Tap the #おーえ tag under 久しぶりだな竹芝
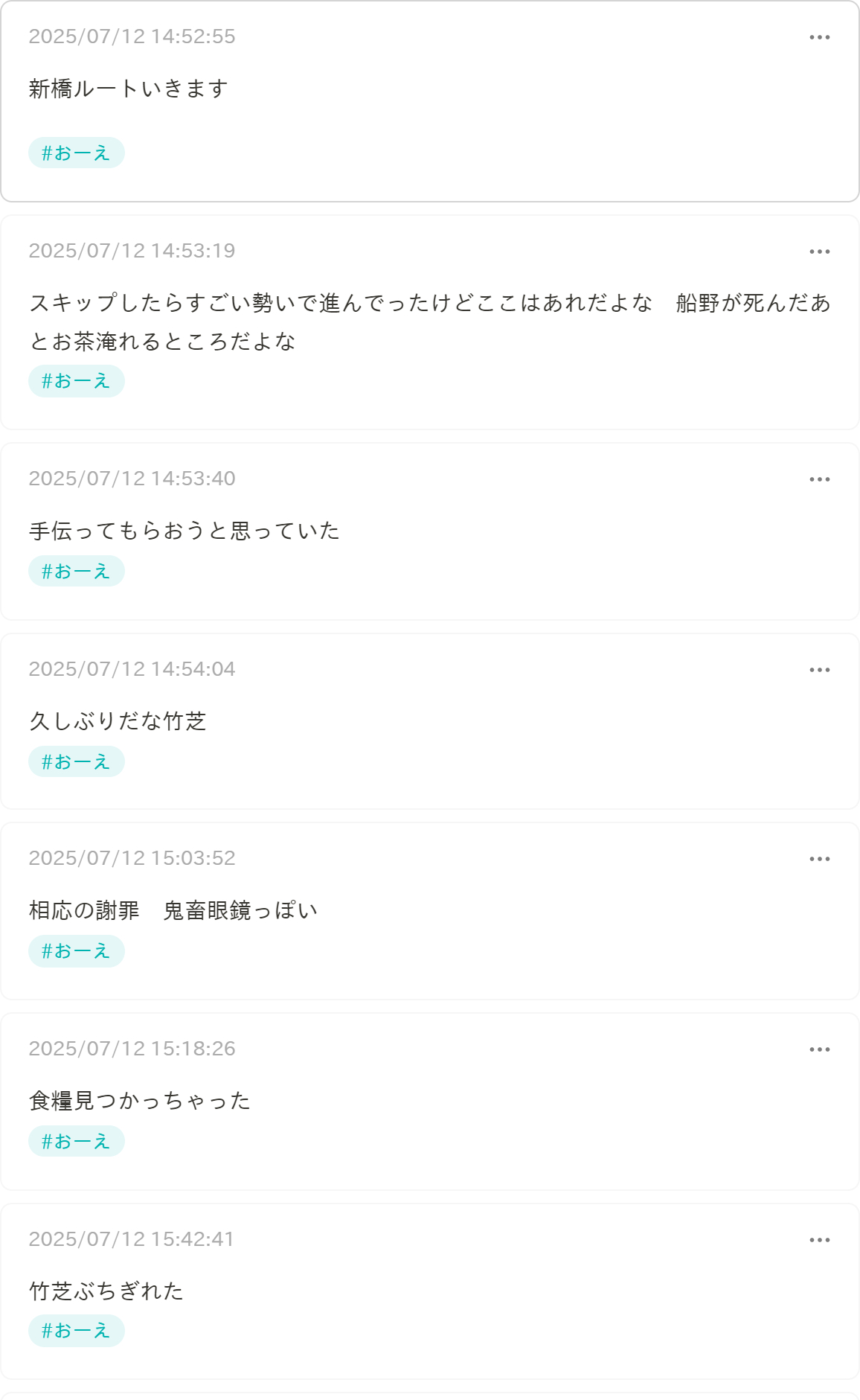This screenshot has height=1400, width=860. click(77, 761)
